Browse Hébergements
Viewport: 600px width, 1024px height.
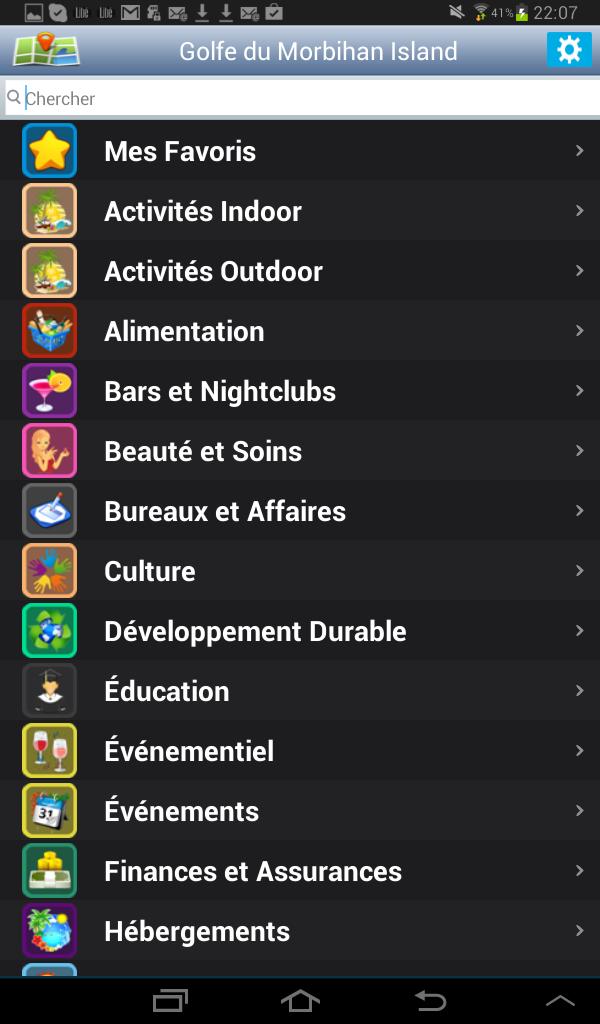300,931
